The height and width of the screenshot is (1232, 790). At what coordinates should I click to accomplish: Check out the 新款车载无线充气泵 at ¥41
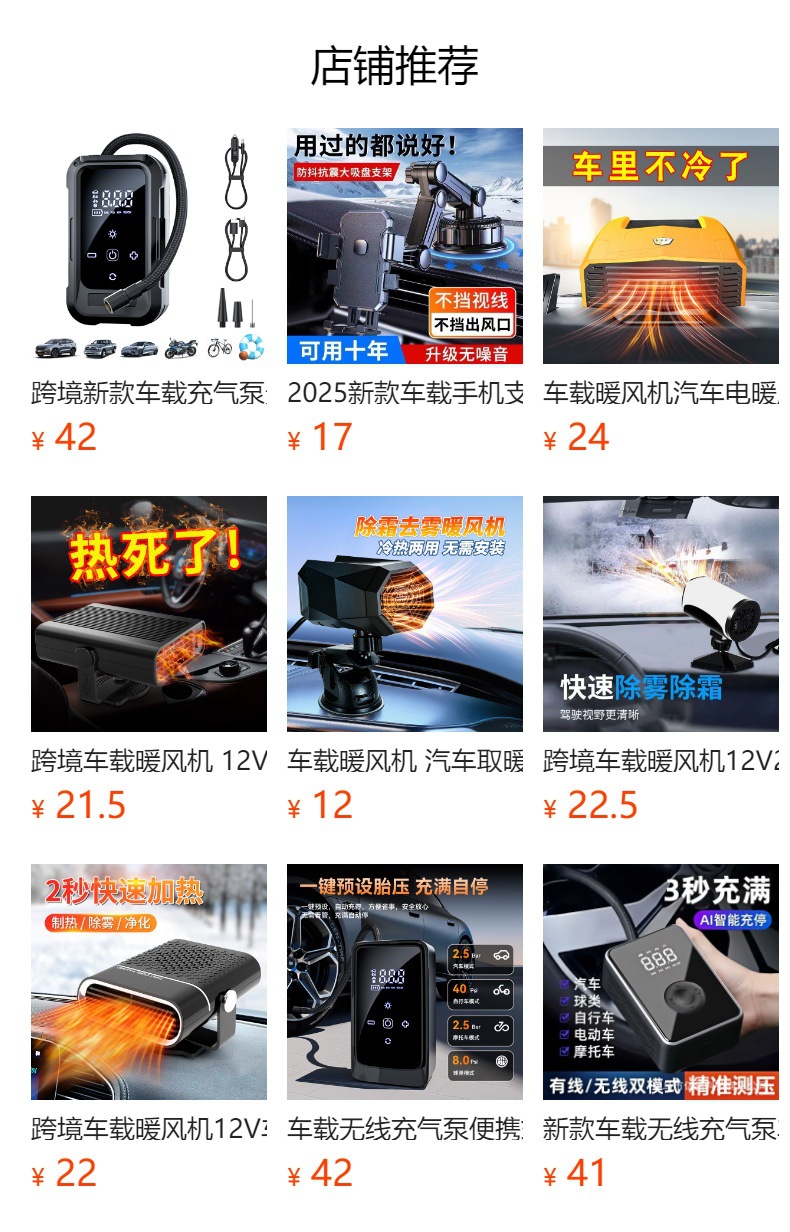point(660,982)
